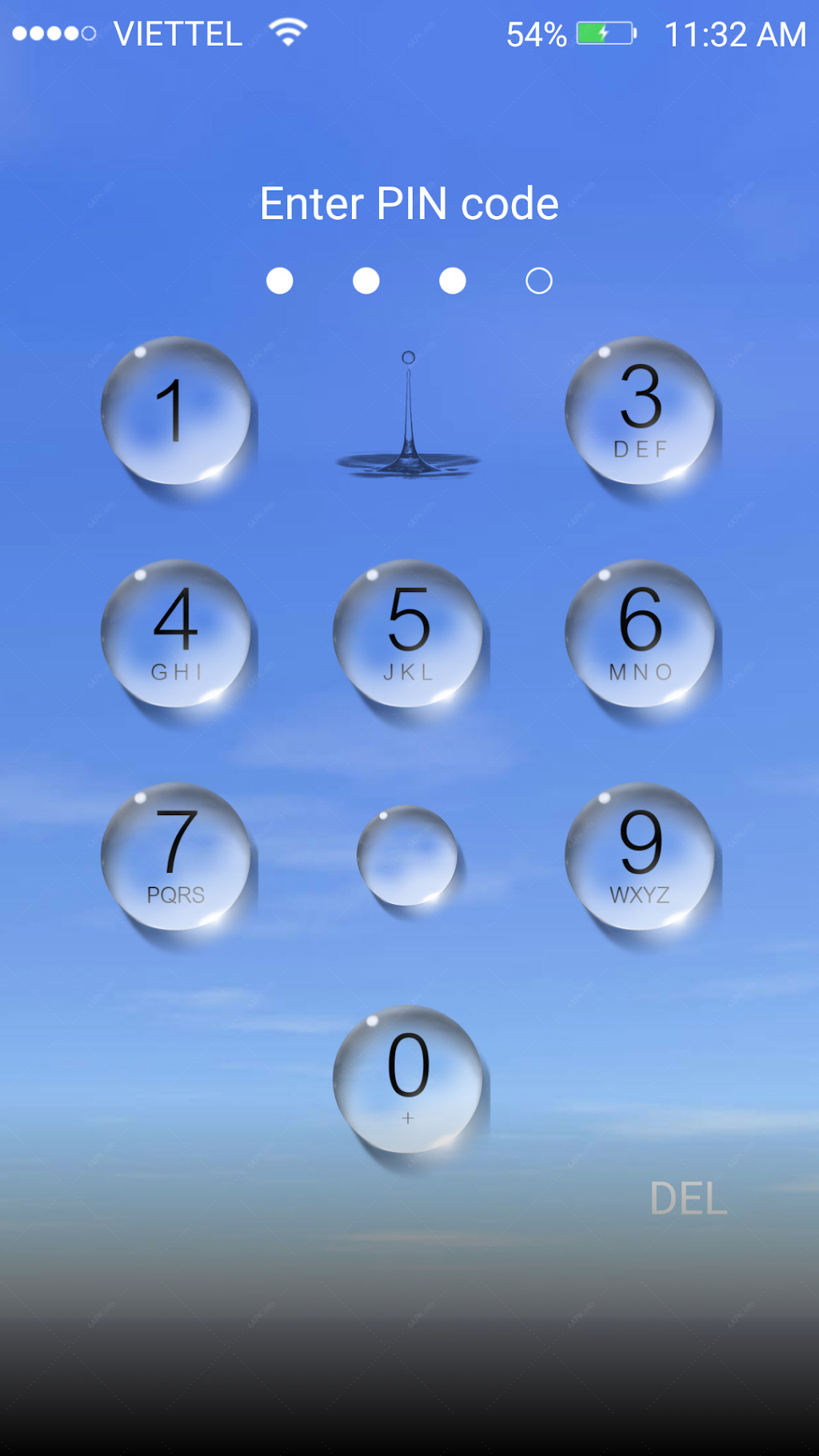Select the 5 JKL key

point(408,634)
